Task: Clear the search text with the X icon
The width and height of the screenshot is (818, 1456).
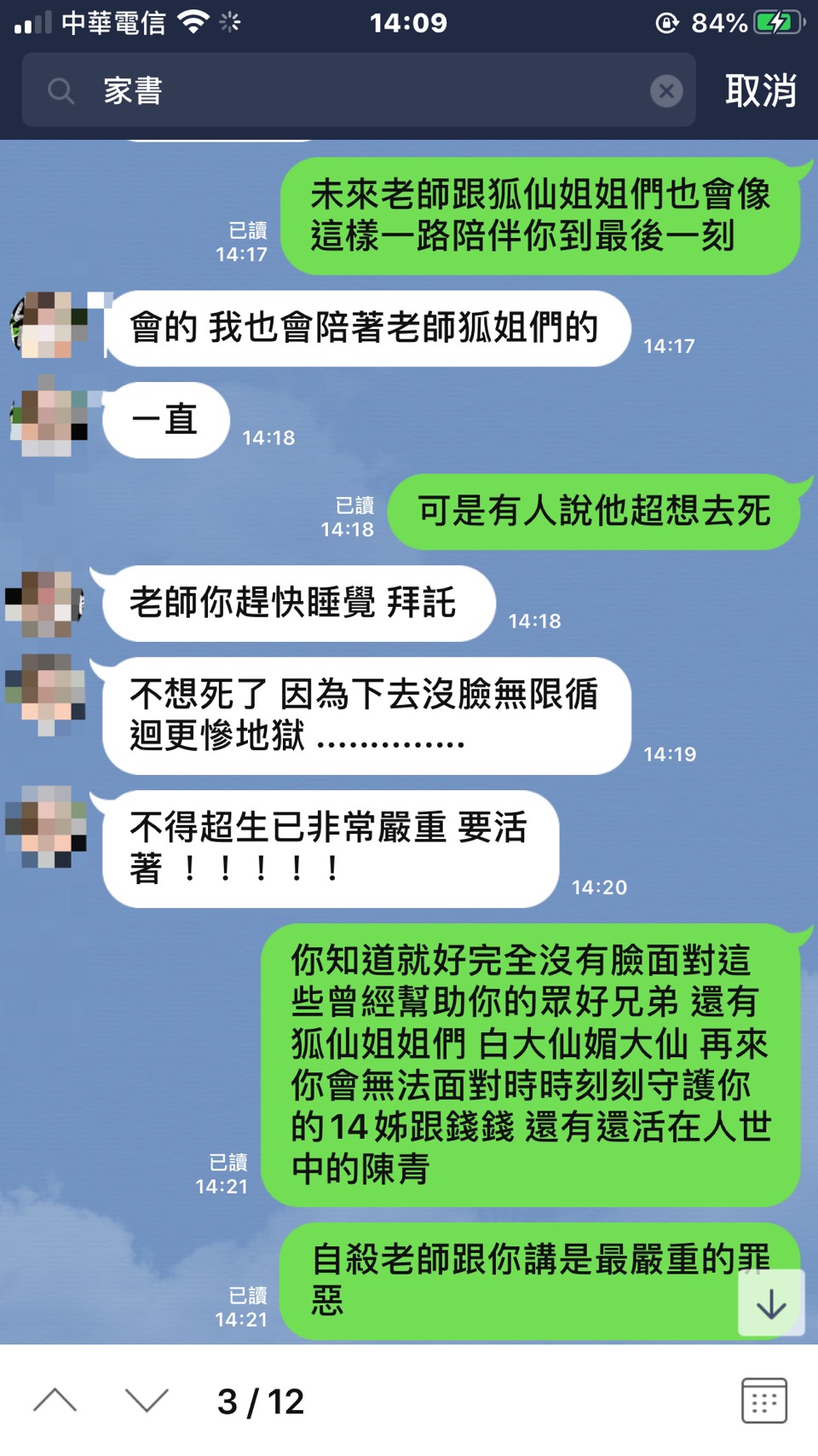Action: pyautogui.click(x=666, y=90)
